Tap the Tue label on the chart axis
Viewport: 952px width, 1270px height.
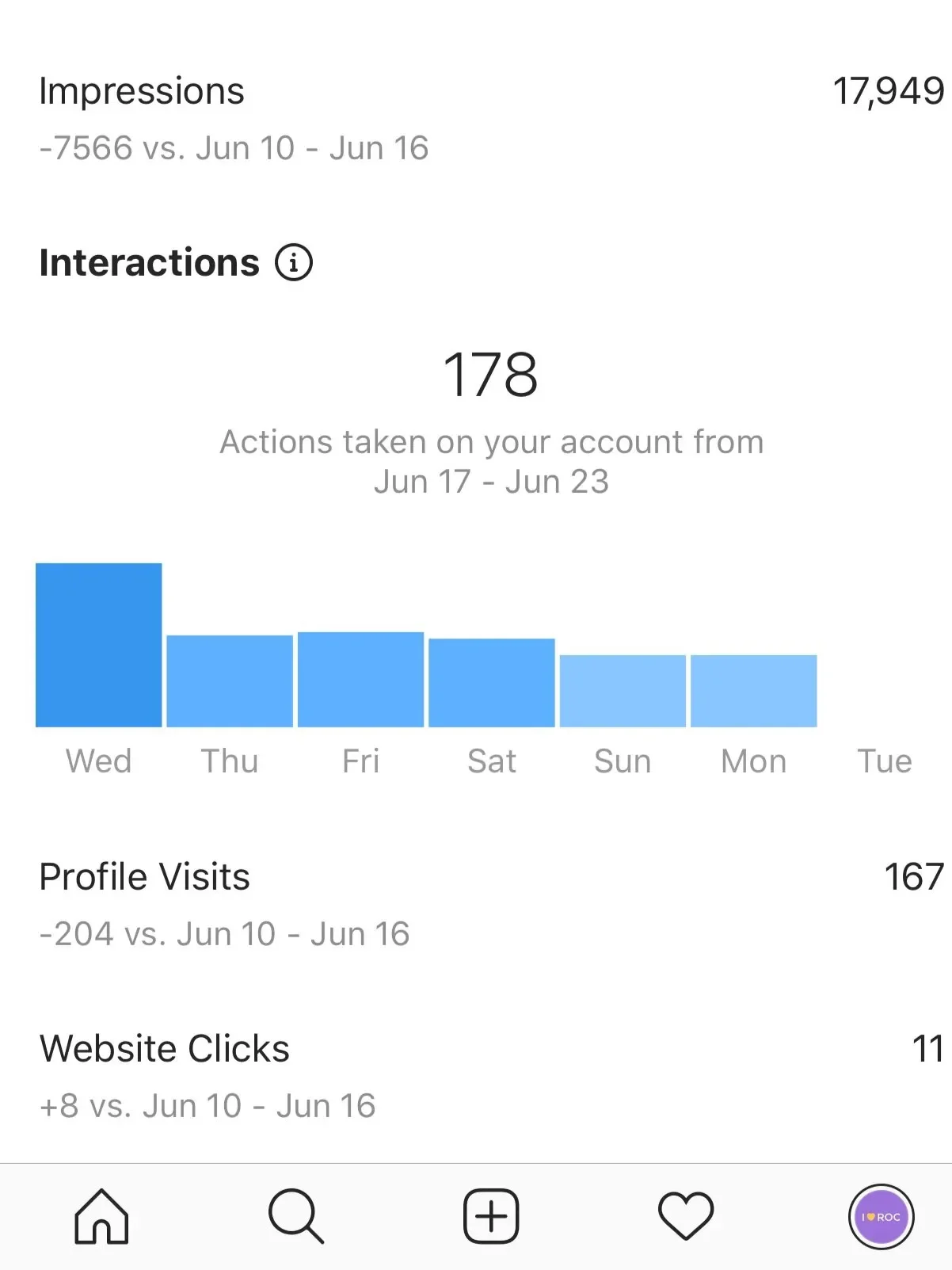pyautogui.click(x=884, y=761)
